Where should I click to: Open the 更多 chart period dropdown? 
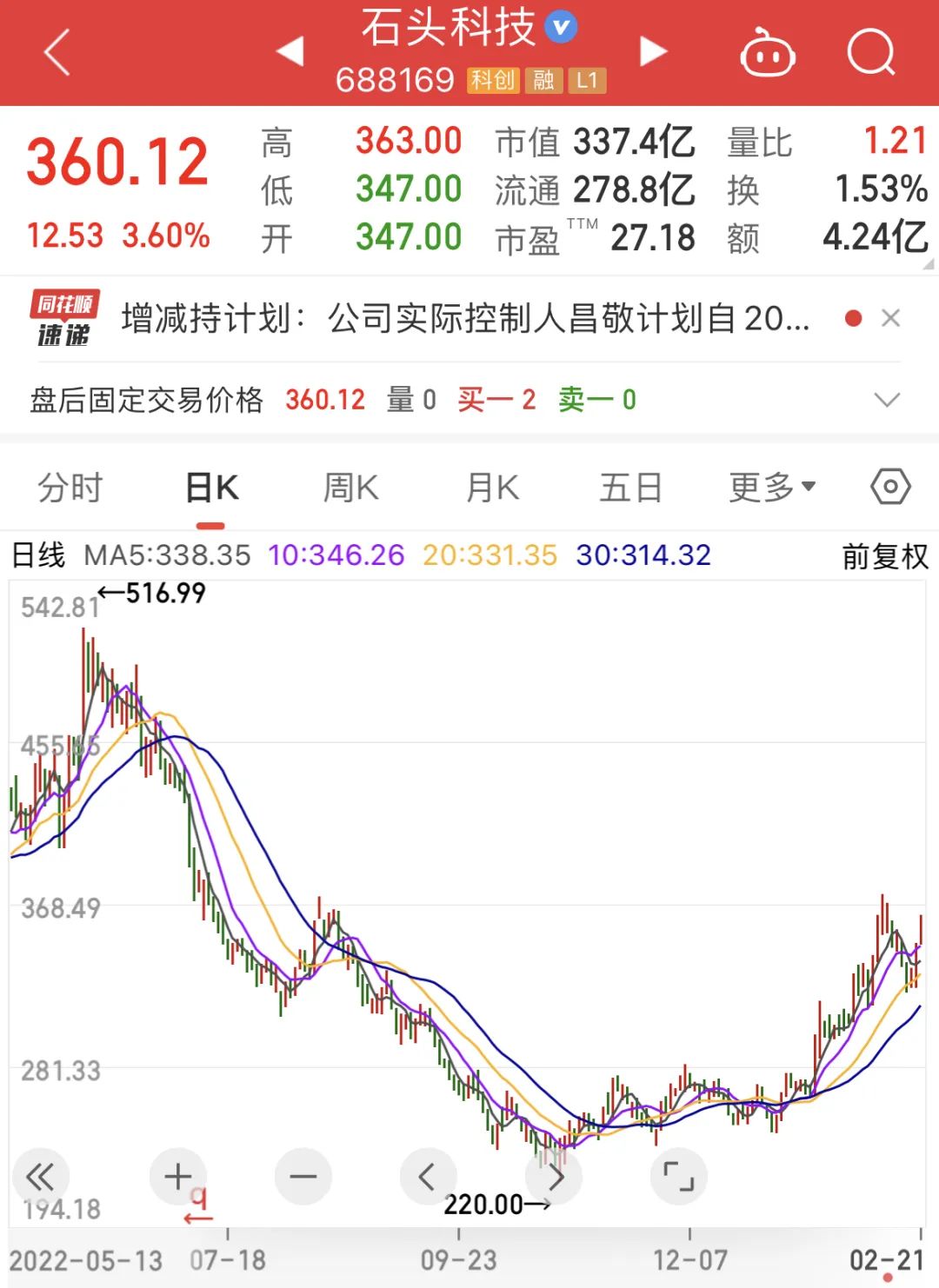click(x=771, y=488)
